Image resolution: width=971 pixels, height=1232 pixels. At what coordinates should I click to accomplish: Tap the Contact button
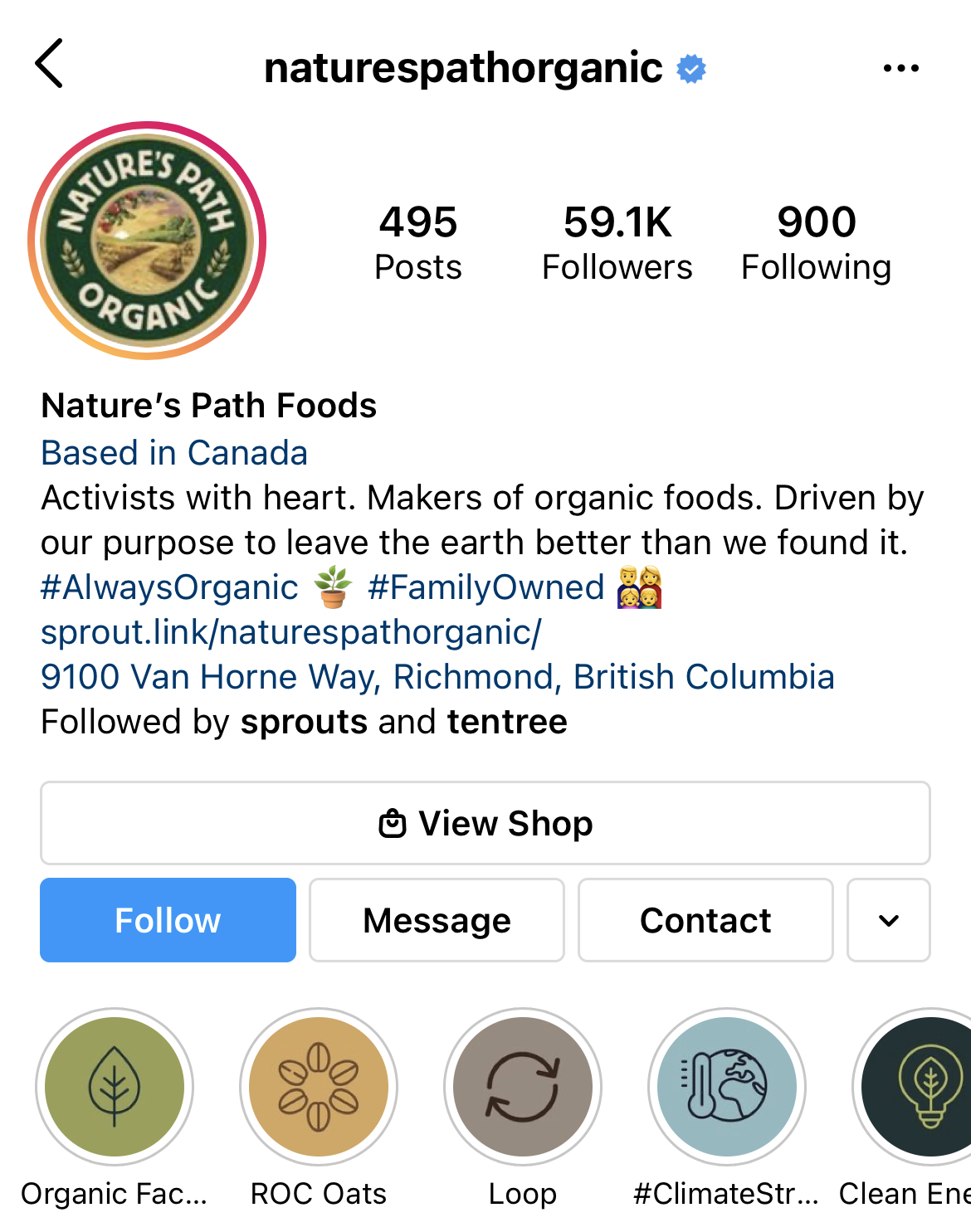point(705,920)
